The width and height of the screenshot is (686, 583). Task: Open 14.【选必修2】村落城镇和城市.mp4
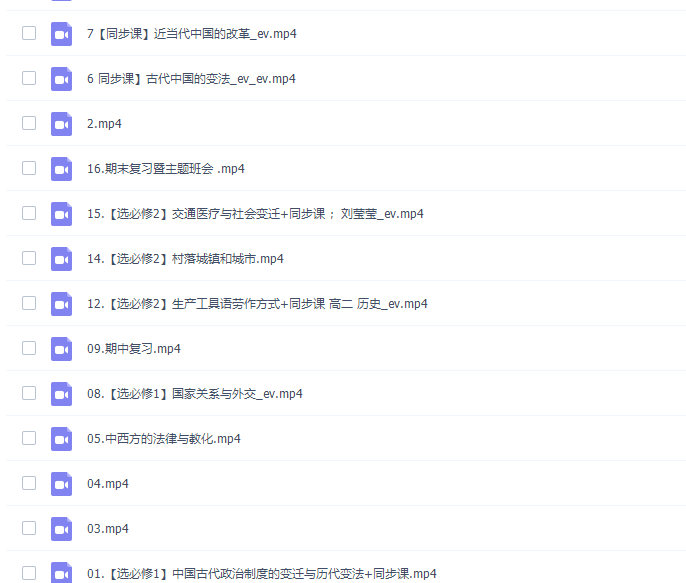click(x=185, y=259)
